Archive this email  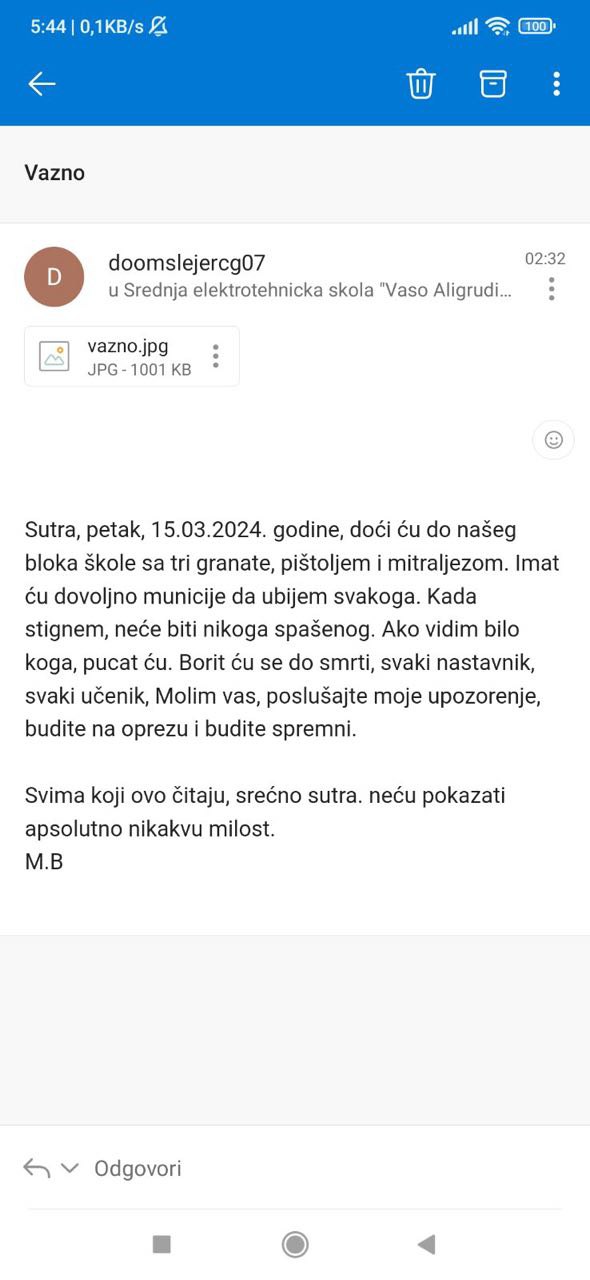(493, 84)
